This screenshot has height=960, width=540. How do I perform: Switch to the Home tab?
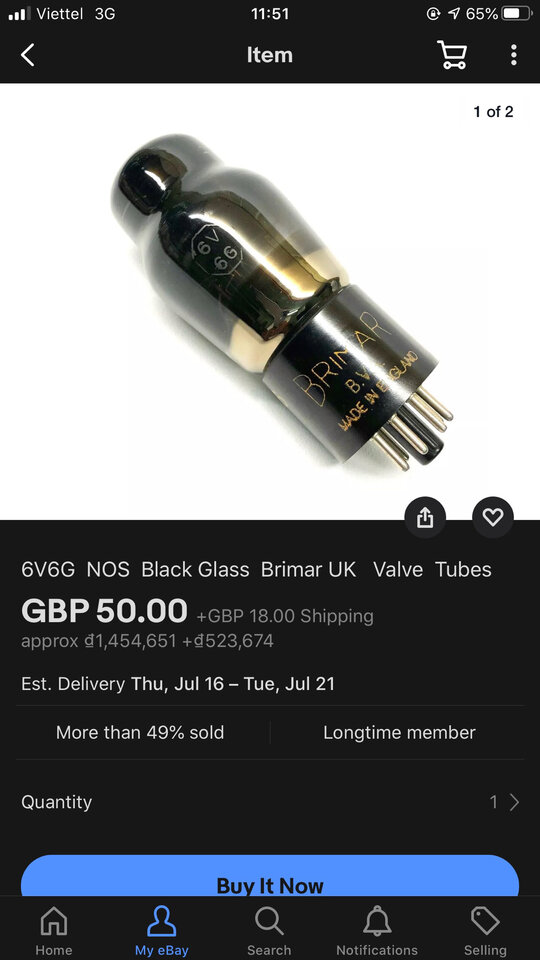click(54, 931)
